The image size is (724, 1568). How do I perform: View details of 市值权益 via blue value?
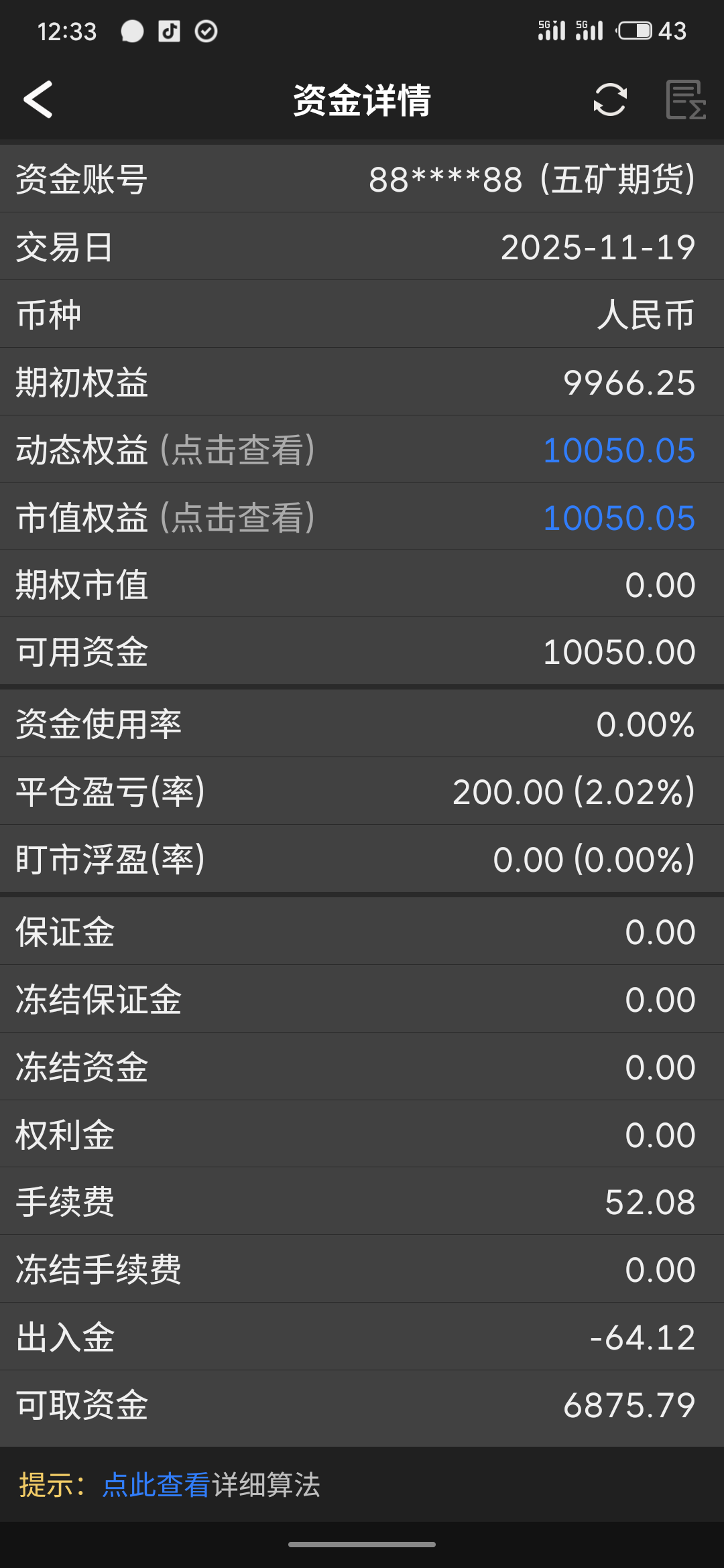click(x=618, y=517)
